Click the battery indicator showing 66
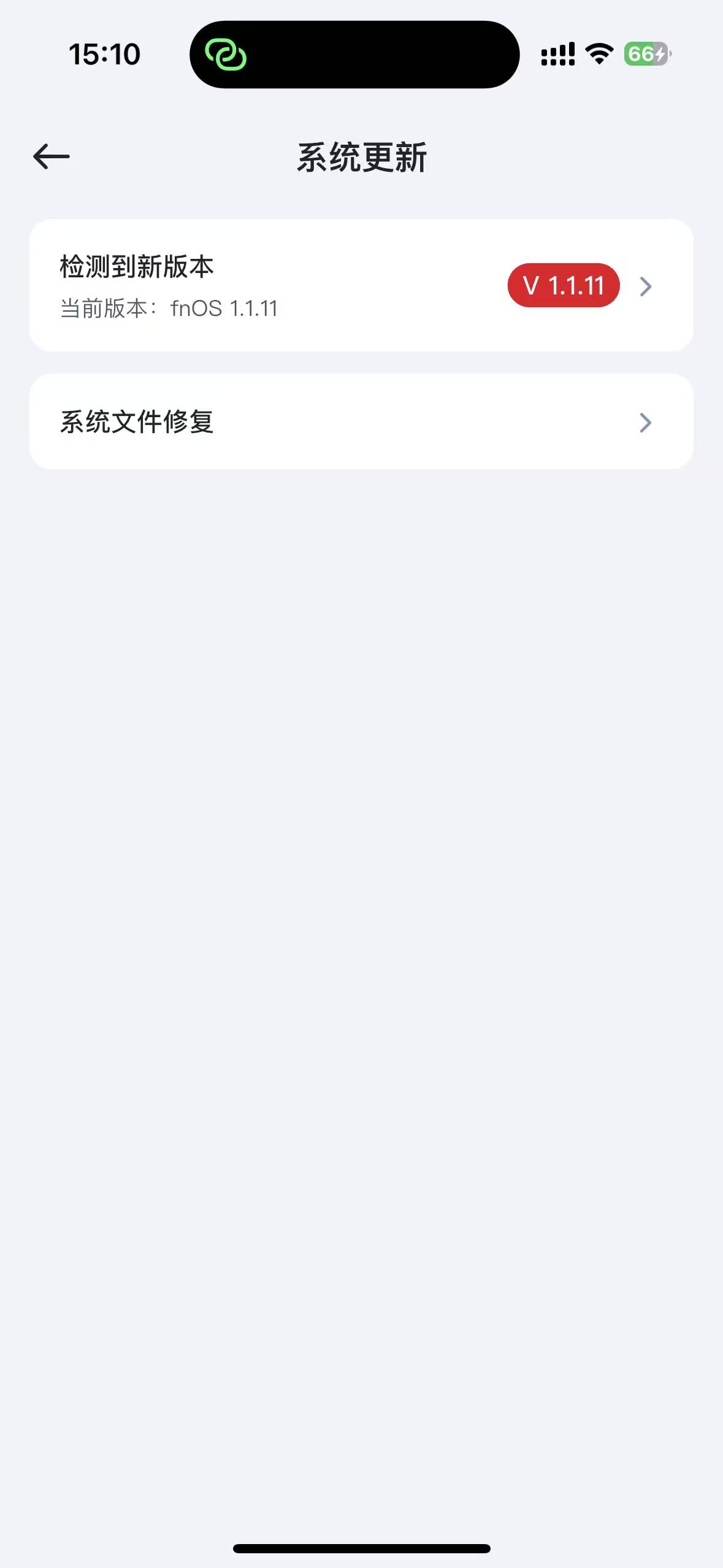This screenshot has width=723, height=1568. 643,55
